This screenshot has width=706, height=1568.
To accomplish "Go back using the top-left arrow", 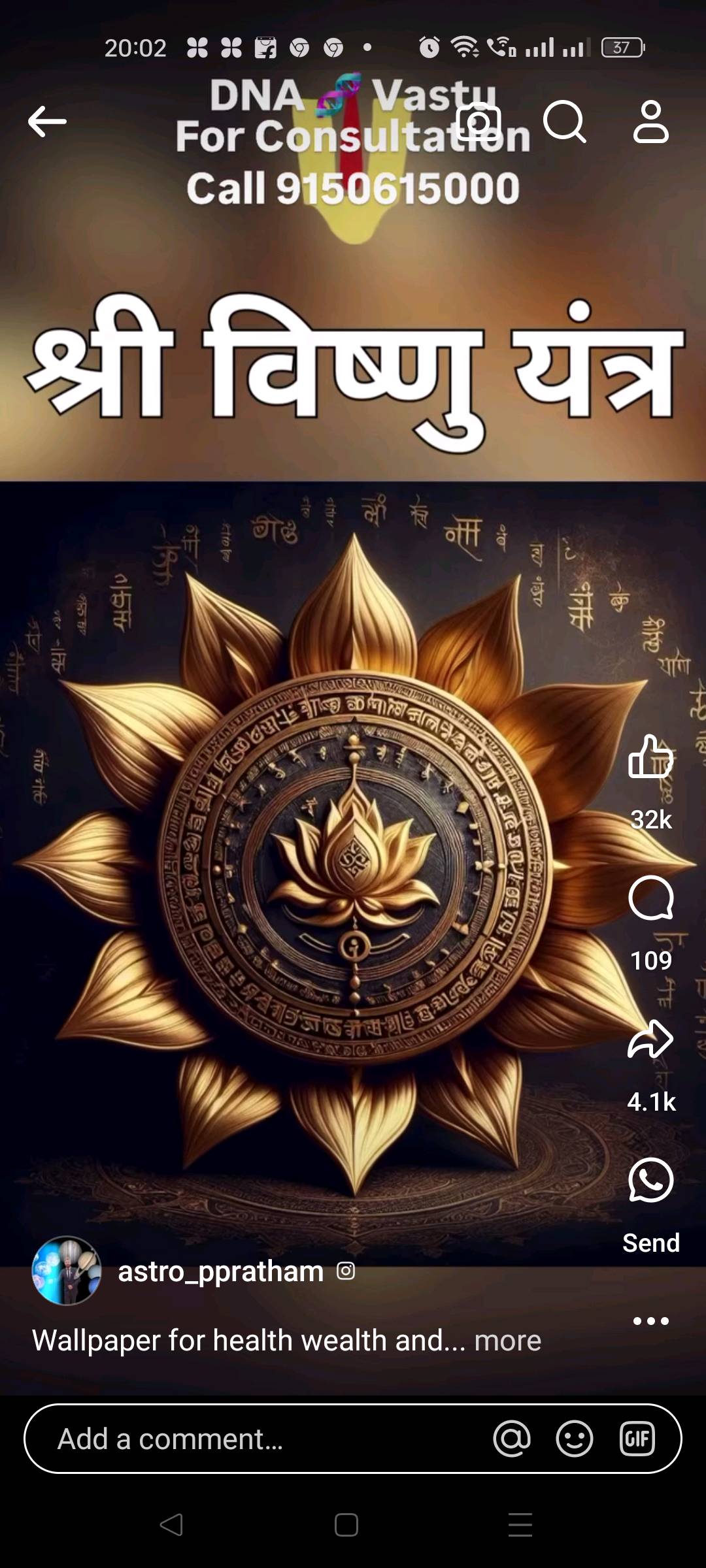I will 47,122.
